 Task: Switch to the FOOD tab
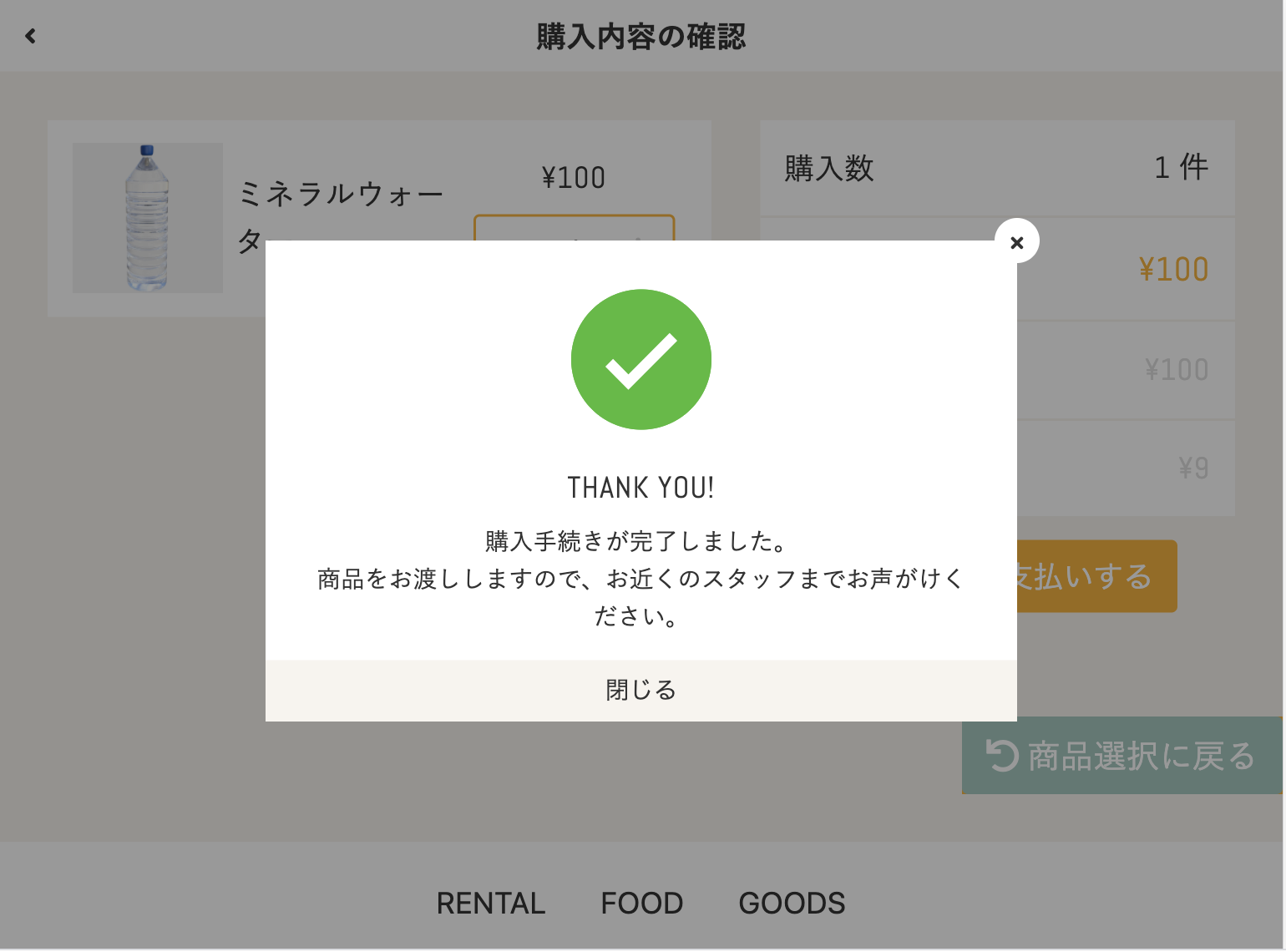(x=641, y=903)
